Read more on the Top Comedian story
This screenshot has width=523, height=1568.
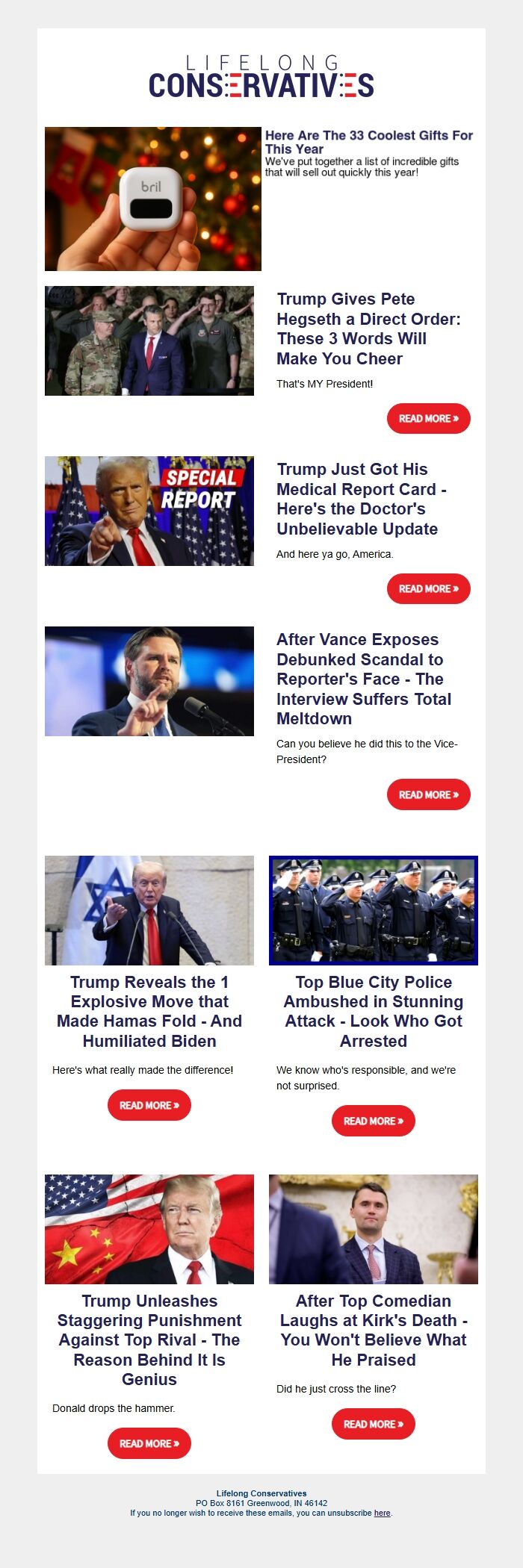[373, 1424]
